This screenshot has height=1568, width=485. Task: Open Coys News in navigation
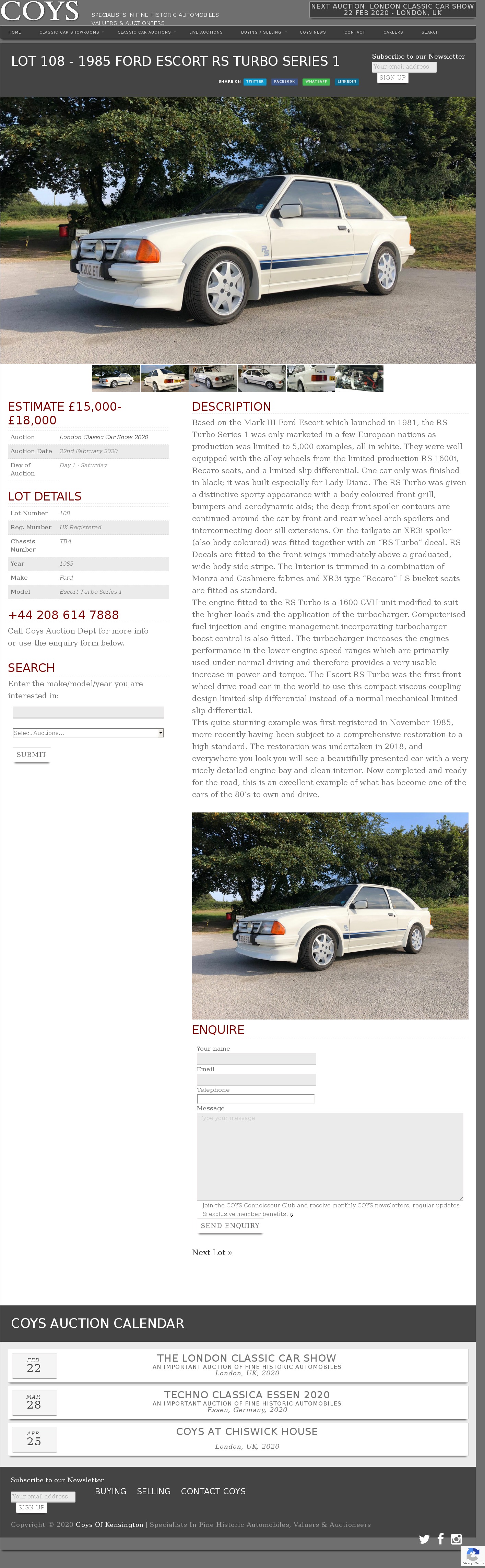(312, 32)
